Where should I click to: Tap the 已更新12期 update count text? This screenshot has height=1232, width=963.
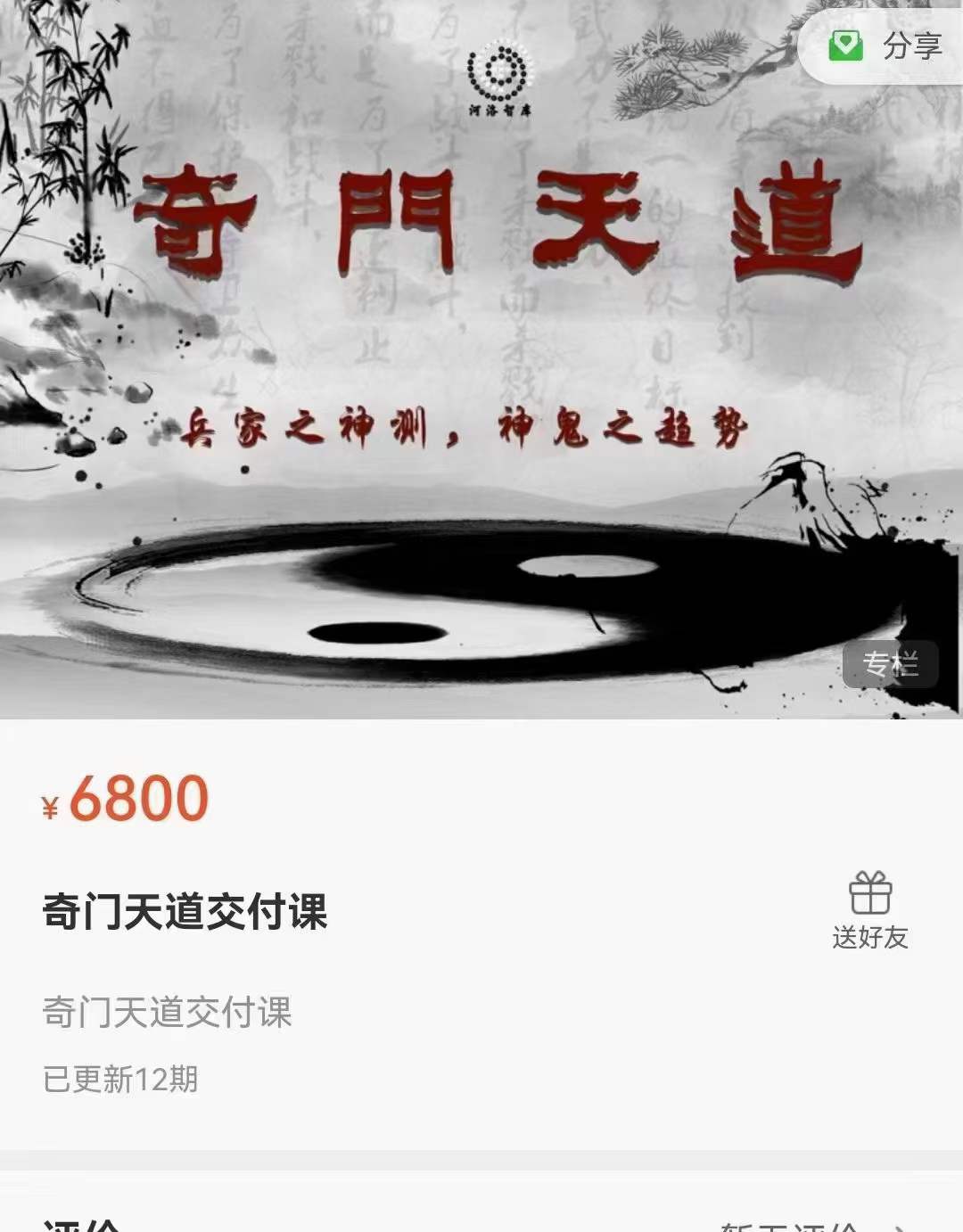click(x=119, y=1078)
